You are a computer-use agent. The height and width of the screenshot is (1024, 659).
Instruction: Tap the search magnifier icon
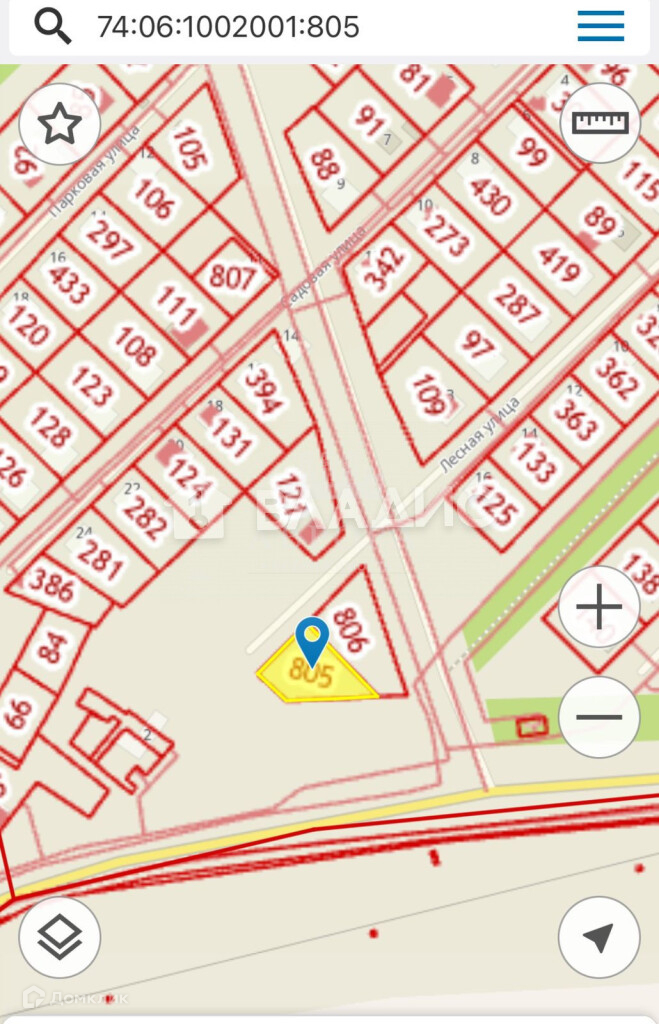52,27
